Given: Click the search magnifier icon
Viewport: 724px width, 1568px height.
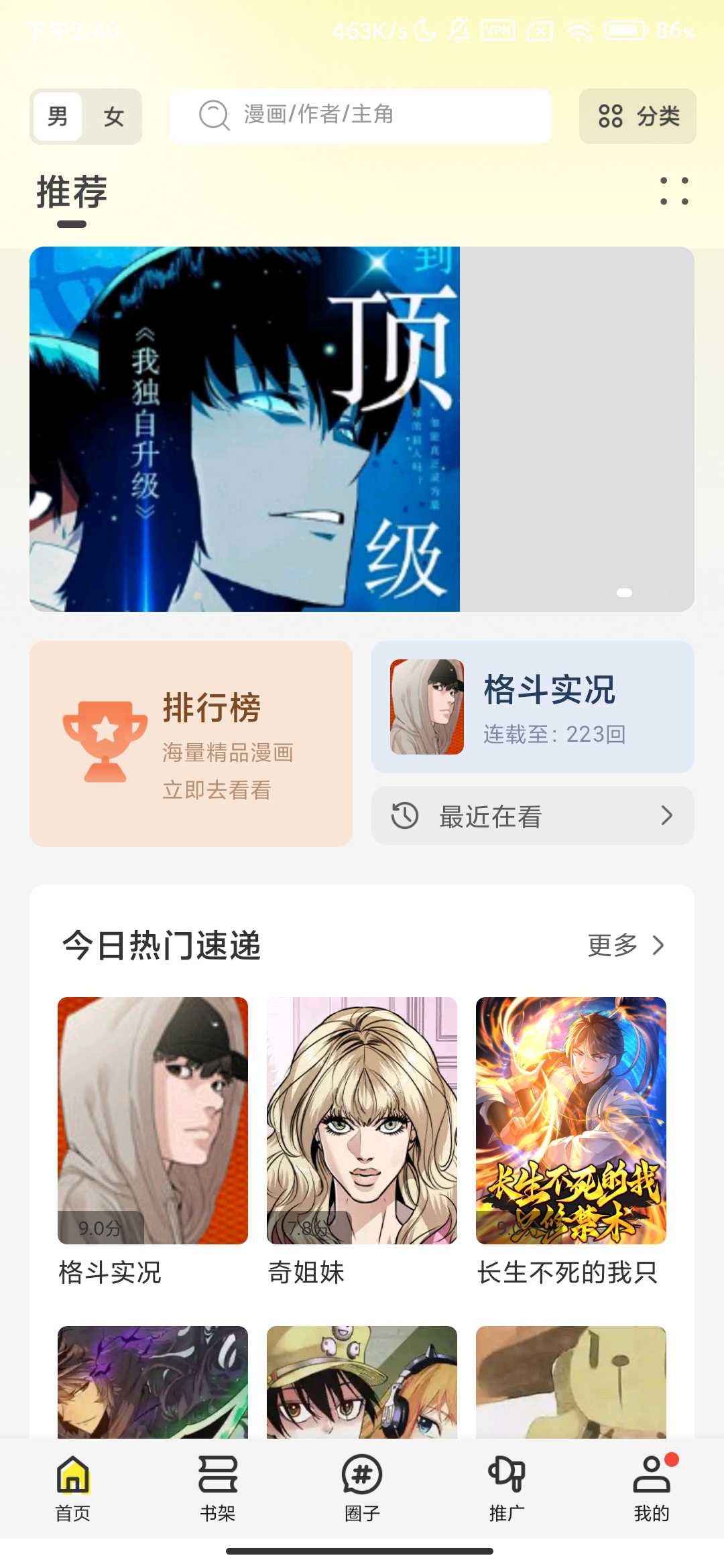Looking at the screenshot, I should point(213,116).
